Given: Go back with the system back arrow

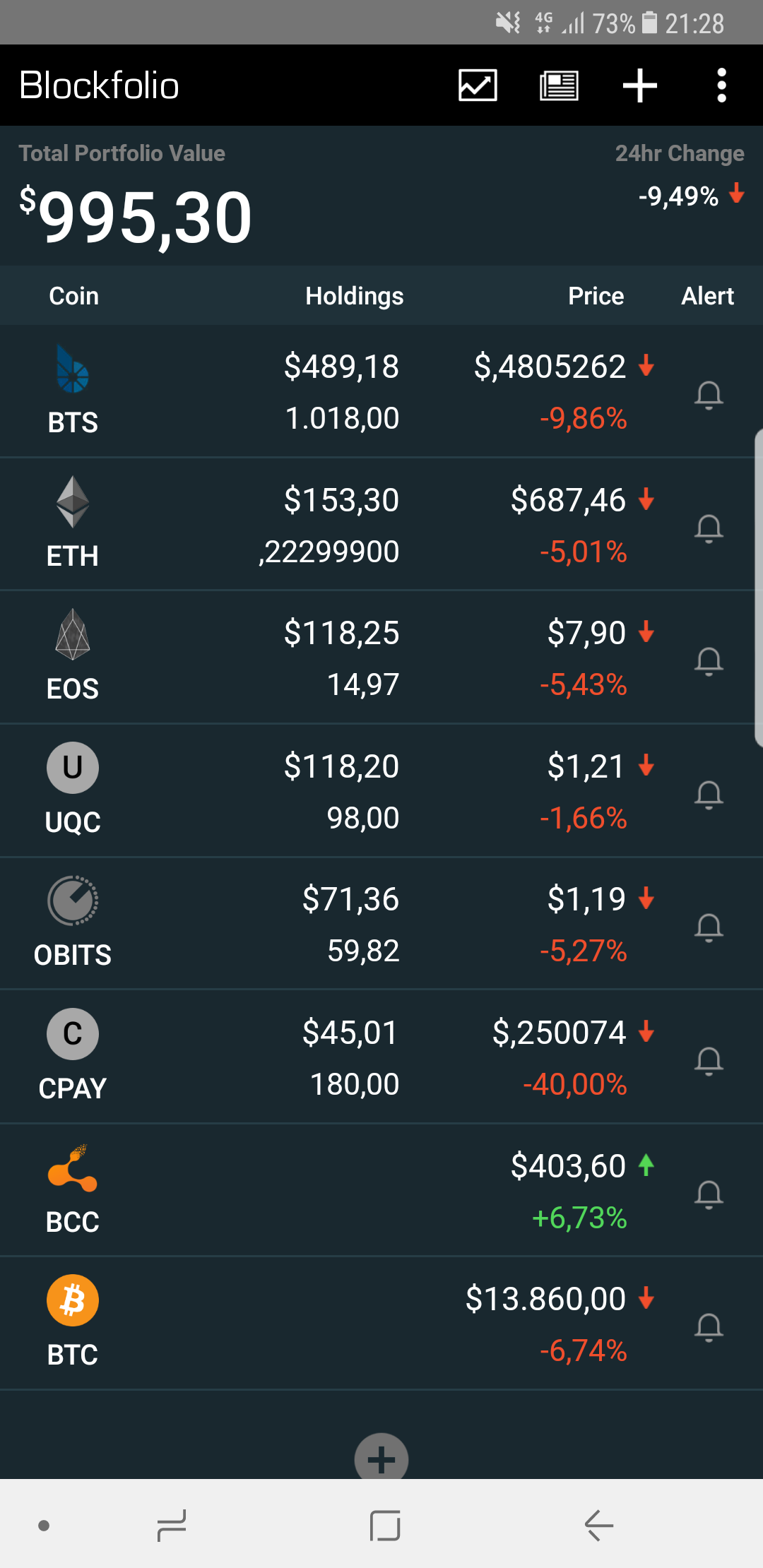Looking at the screenshot, I should pyautogui.click(x=598, y=1525).
